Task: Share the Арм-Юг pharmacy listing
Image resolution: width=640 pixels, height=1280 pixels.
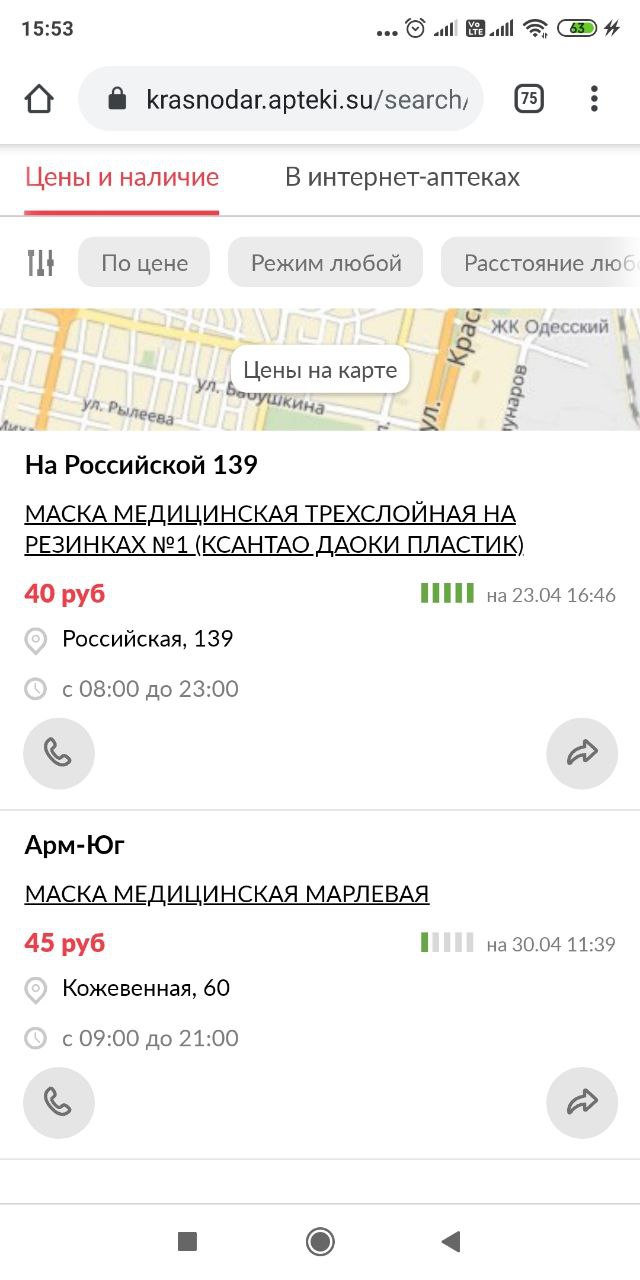Action: coord(582,1103)
